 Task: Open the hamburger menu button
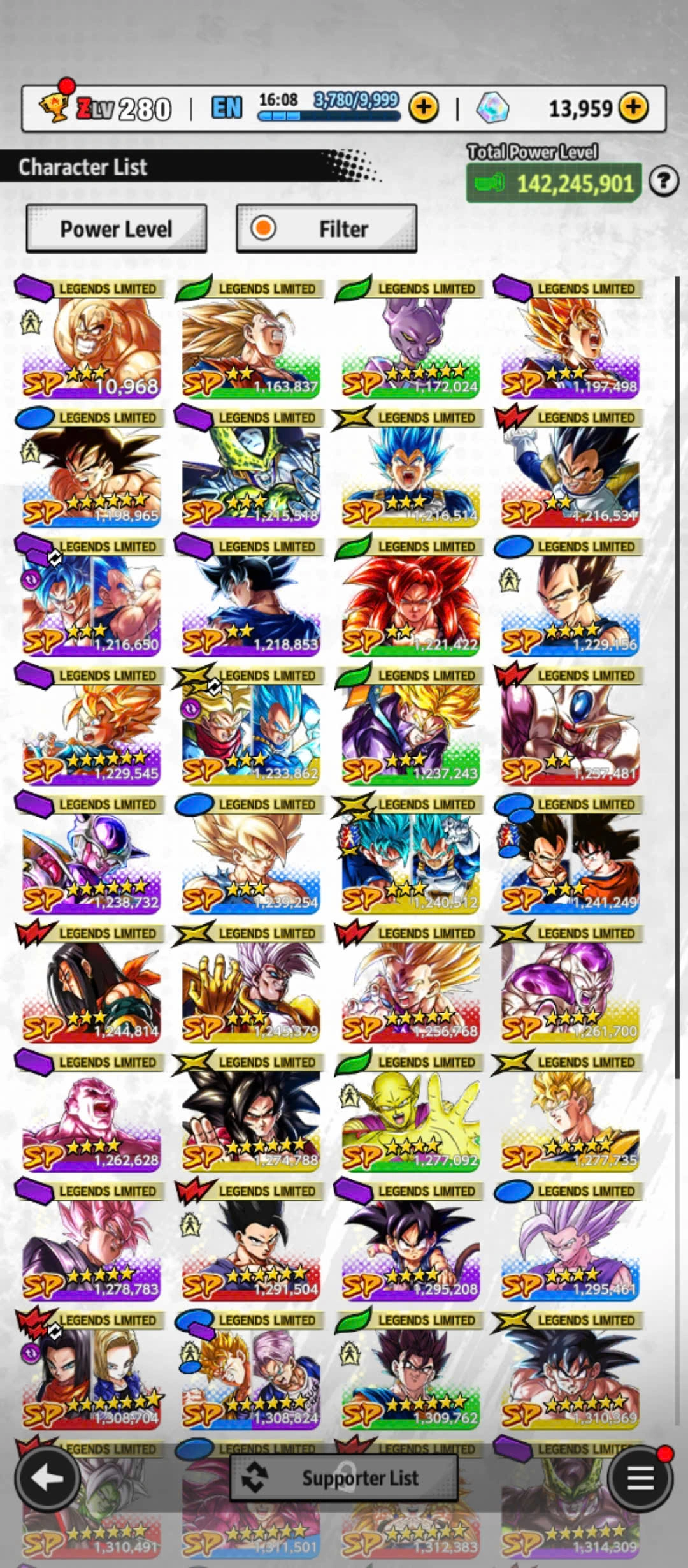tap(640, 1477)
